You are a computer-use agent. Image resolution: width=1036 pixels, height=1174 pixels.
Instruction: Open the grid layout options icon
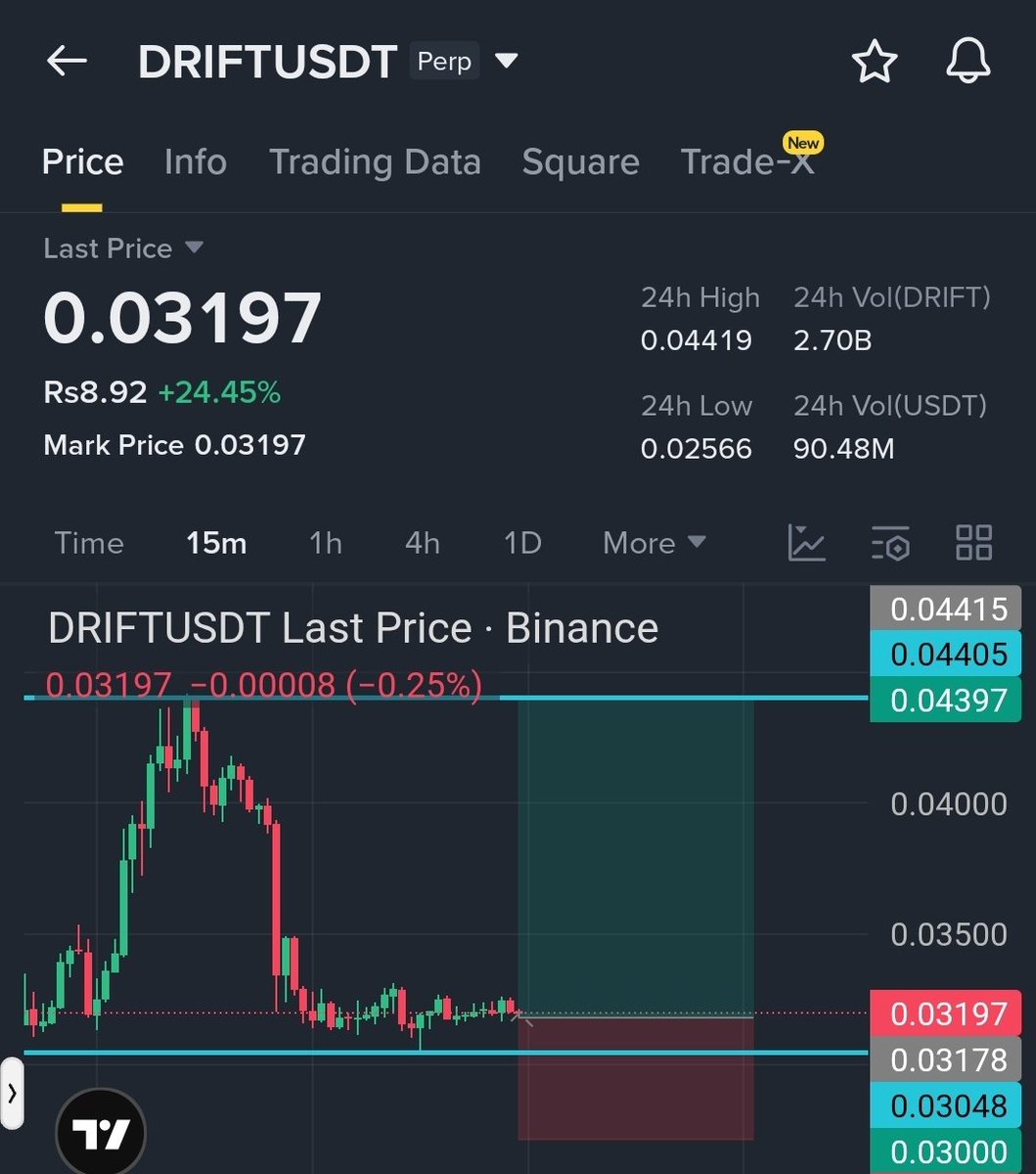click(973, 542)
